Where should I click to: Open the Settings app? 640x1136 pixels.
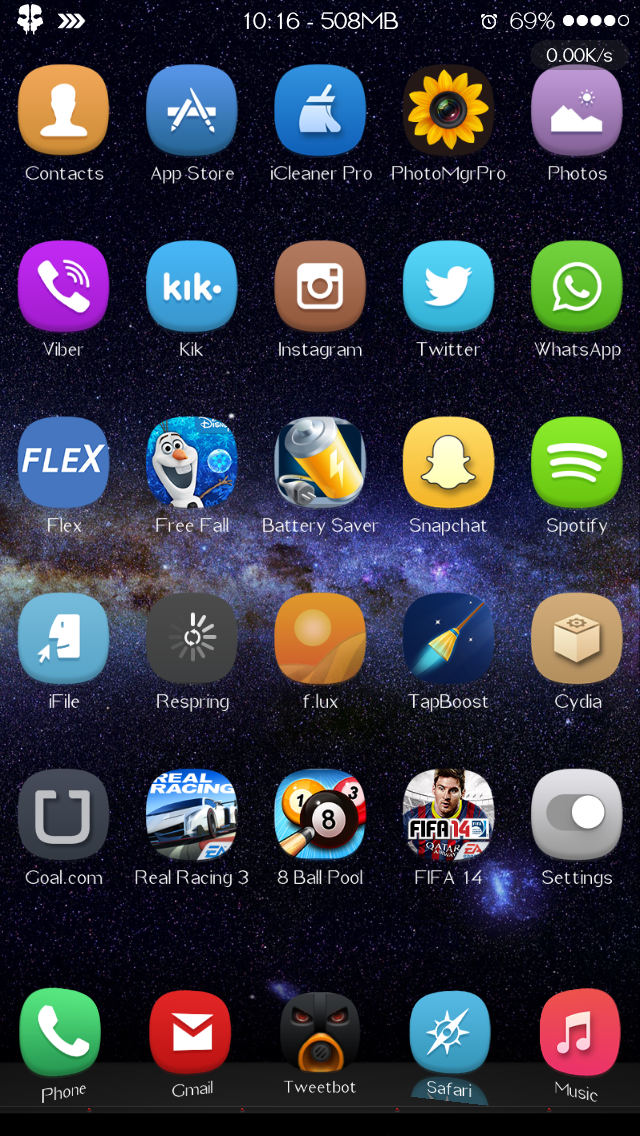577,814
